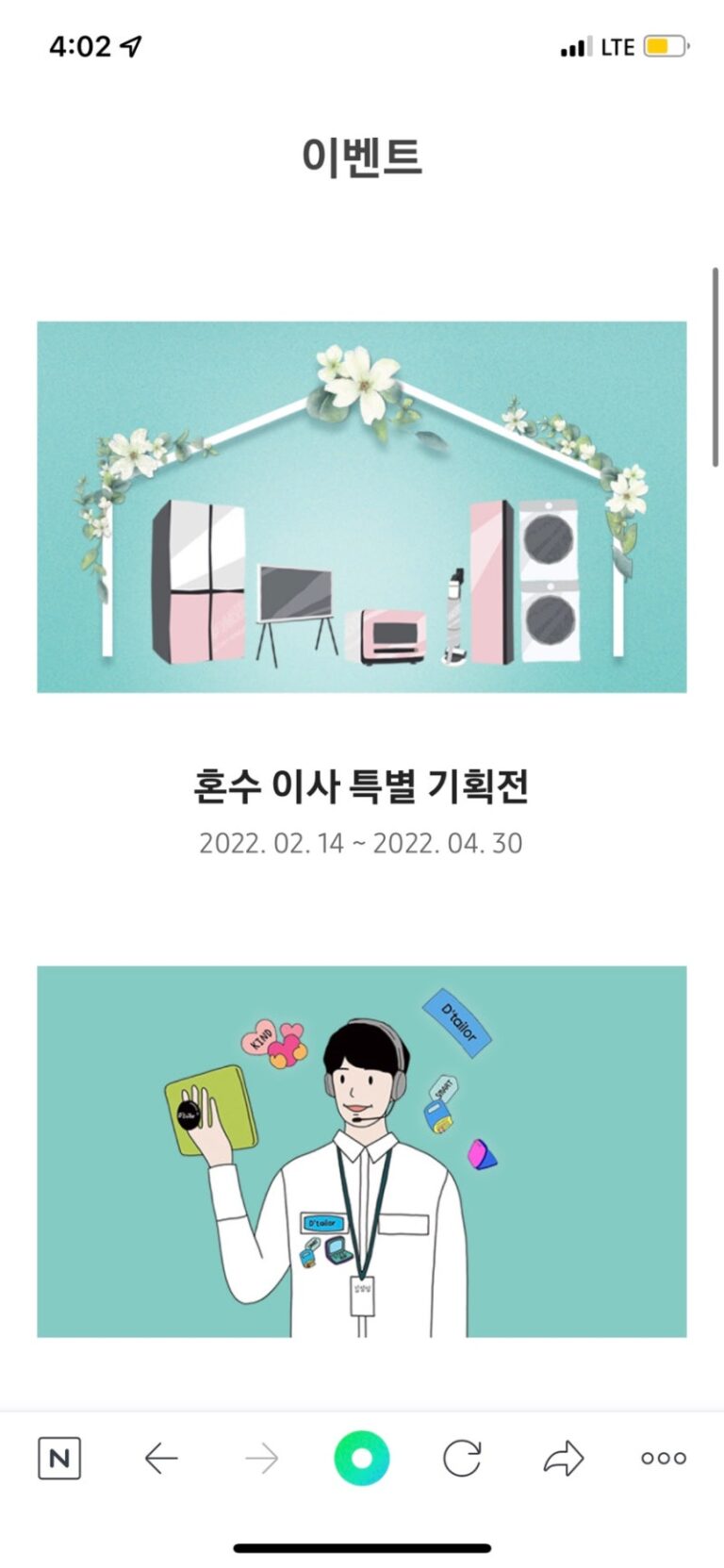Open the three-dot more menu
724x1568 pixels.
click(x=664, y=1458)
